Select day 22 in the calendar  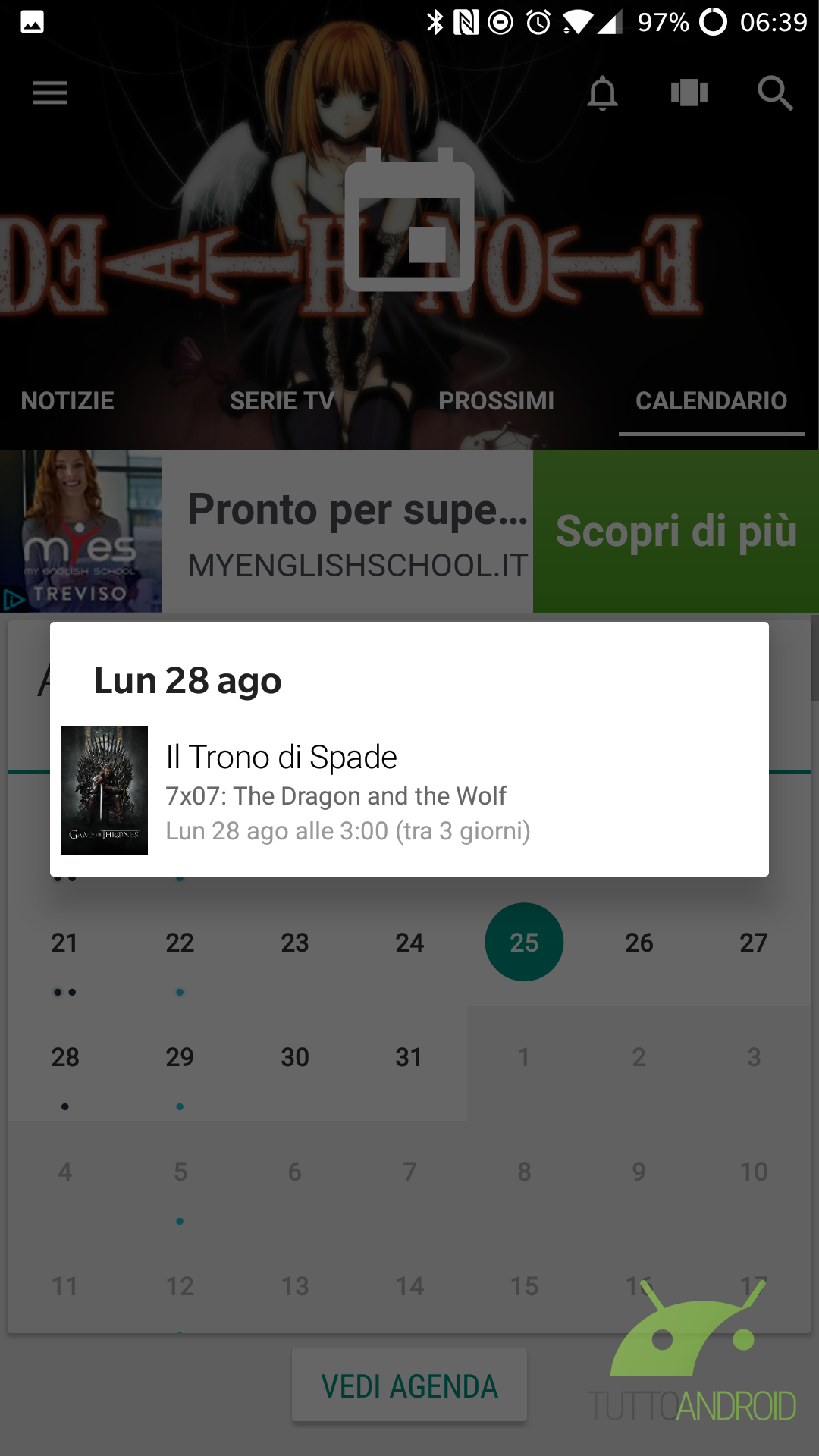(x=180, y=943)
